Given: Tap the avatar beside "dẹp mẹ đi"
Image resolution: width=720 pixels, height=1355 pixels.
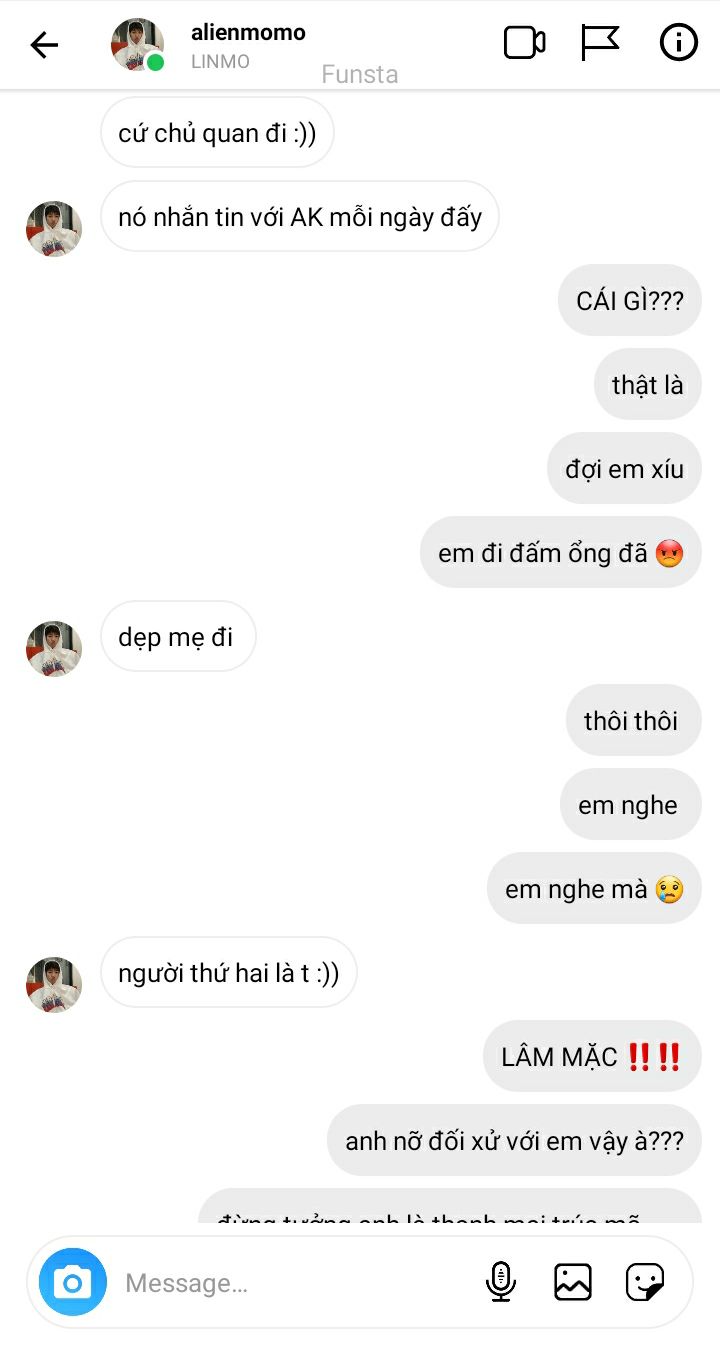Looking at the screenshot, I should tap(54, 648).
